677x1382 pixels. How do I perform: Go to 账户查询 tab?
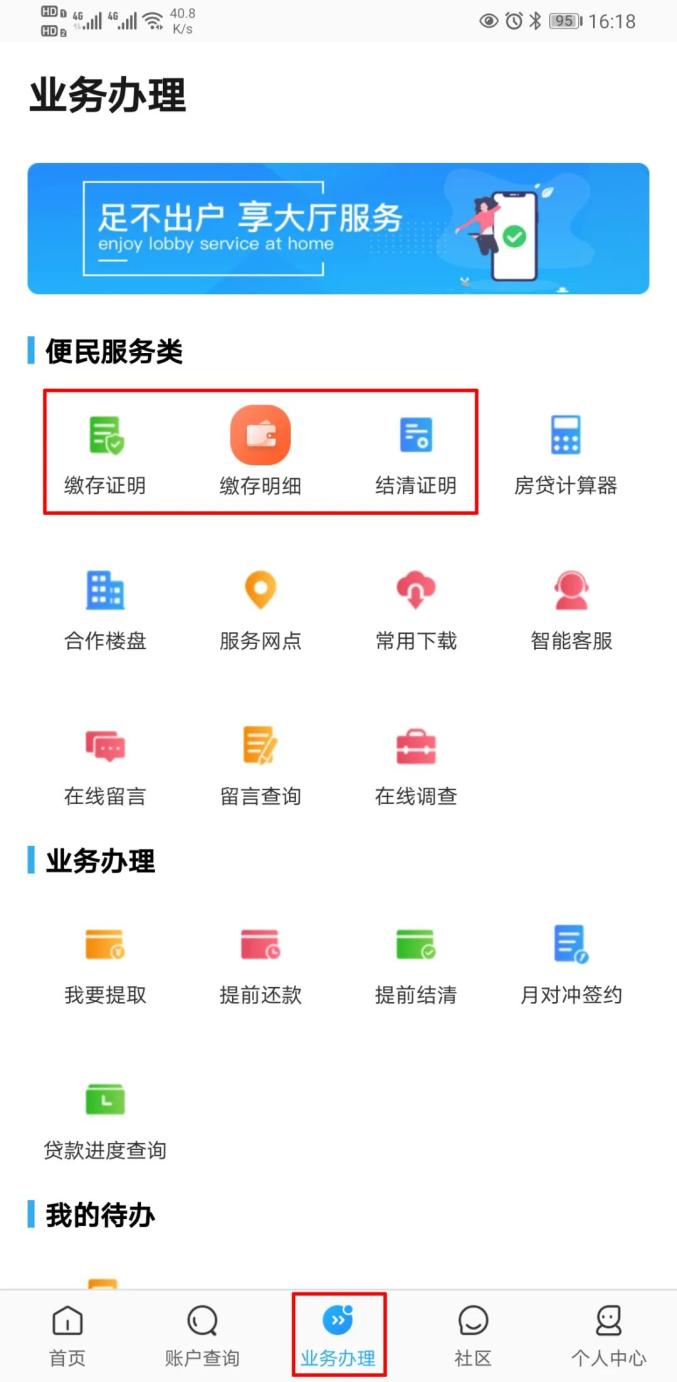pos(202,1335)
